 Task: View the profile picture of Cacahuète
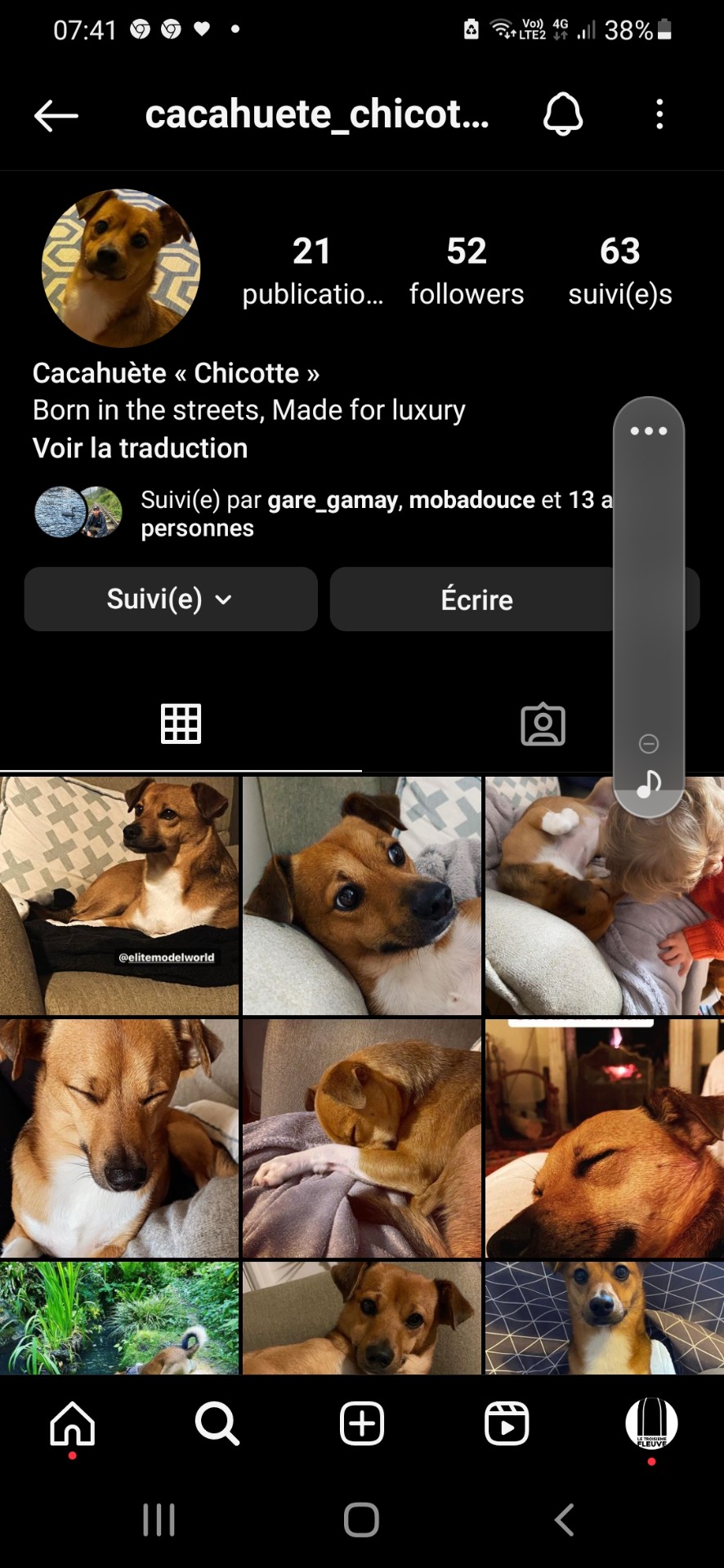(121, 268)
